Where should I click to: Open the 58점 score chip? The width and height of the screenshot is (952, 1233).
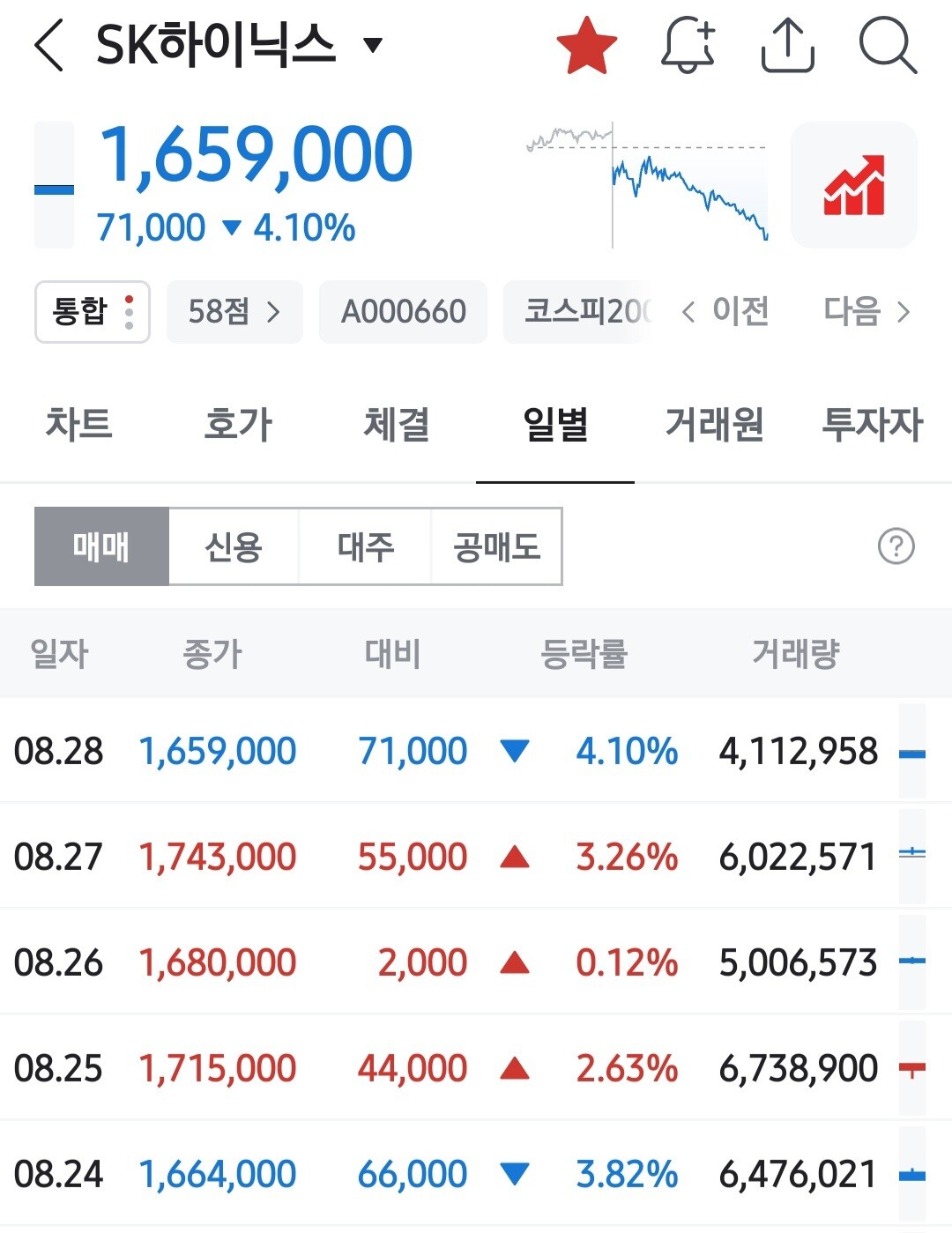click(234, 312)
